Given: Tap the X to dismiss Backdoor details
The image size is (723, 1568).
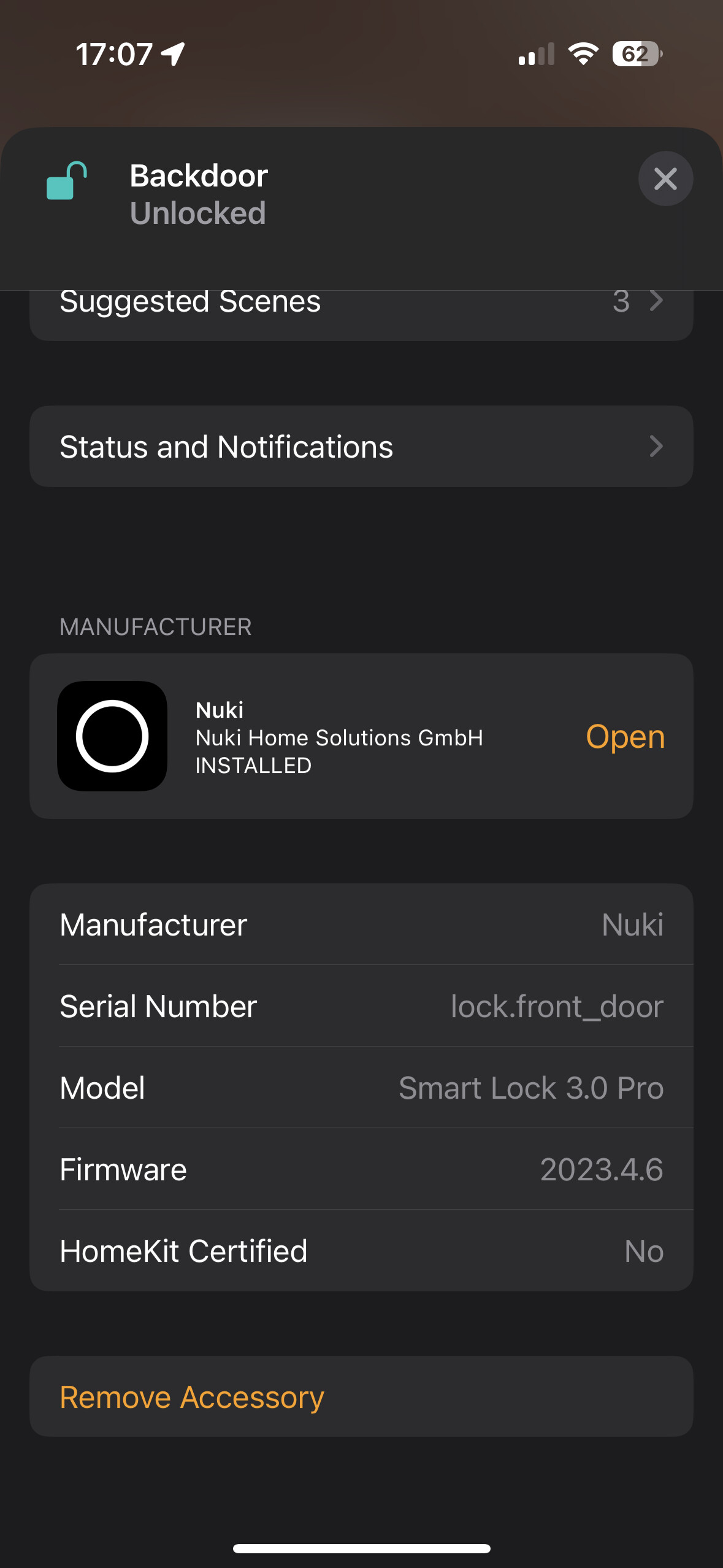Looking at the screenshot, I should click(665, 179).
